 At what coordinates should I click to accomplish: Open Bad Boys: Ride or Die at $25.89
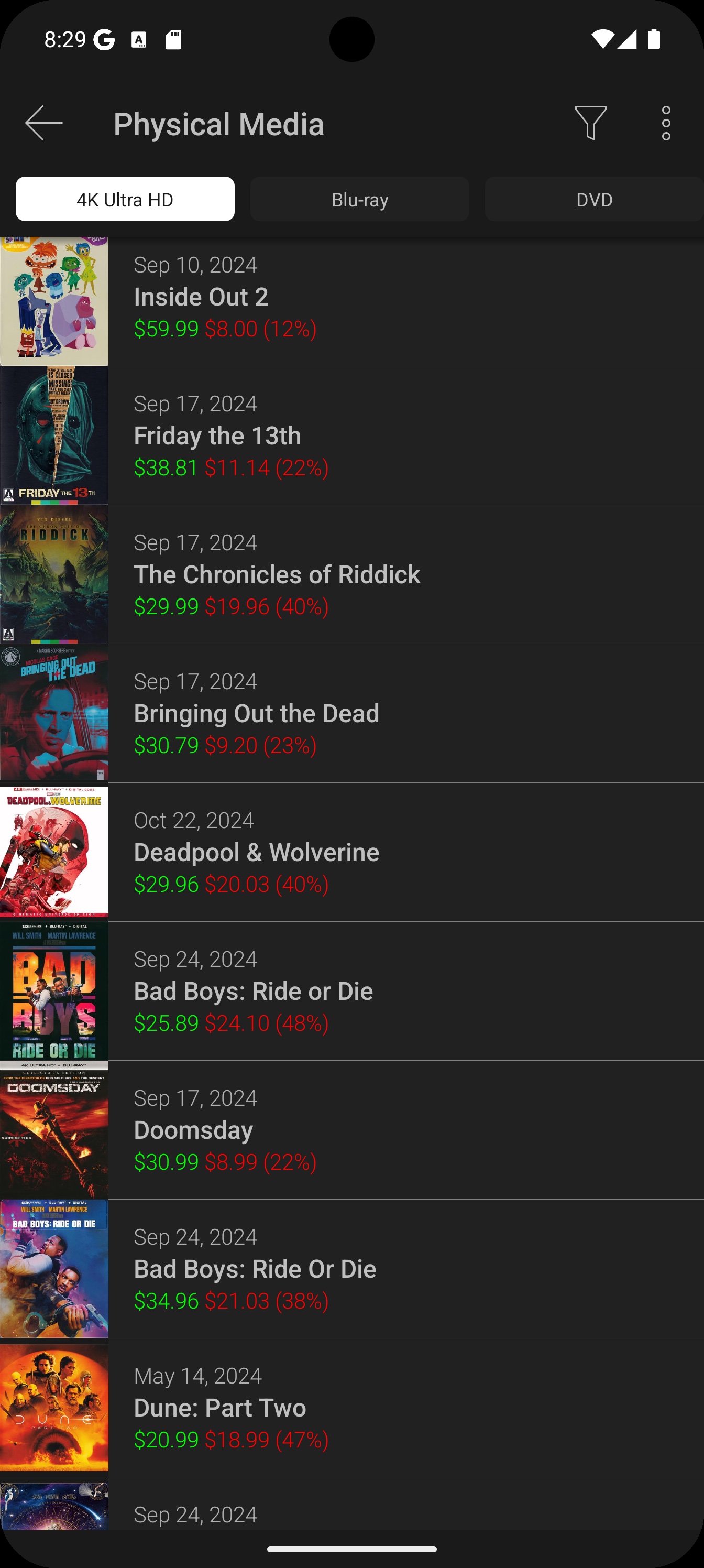pos(351,991)
